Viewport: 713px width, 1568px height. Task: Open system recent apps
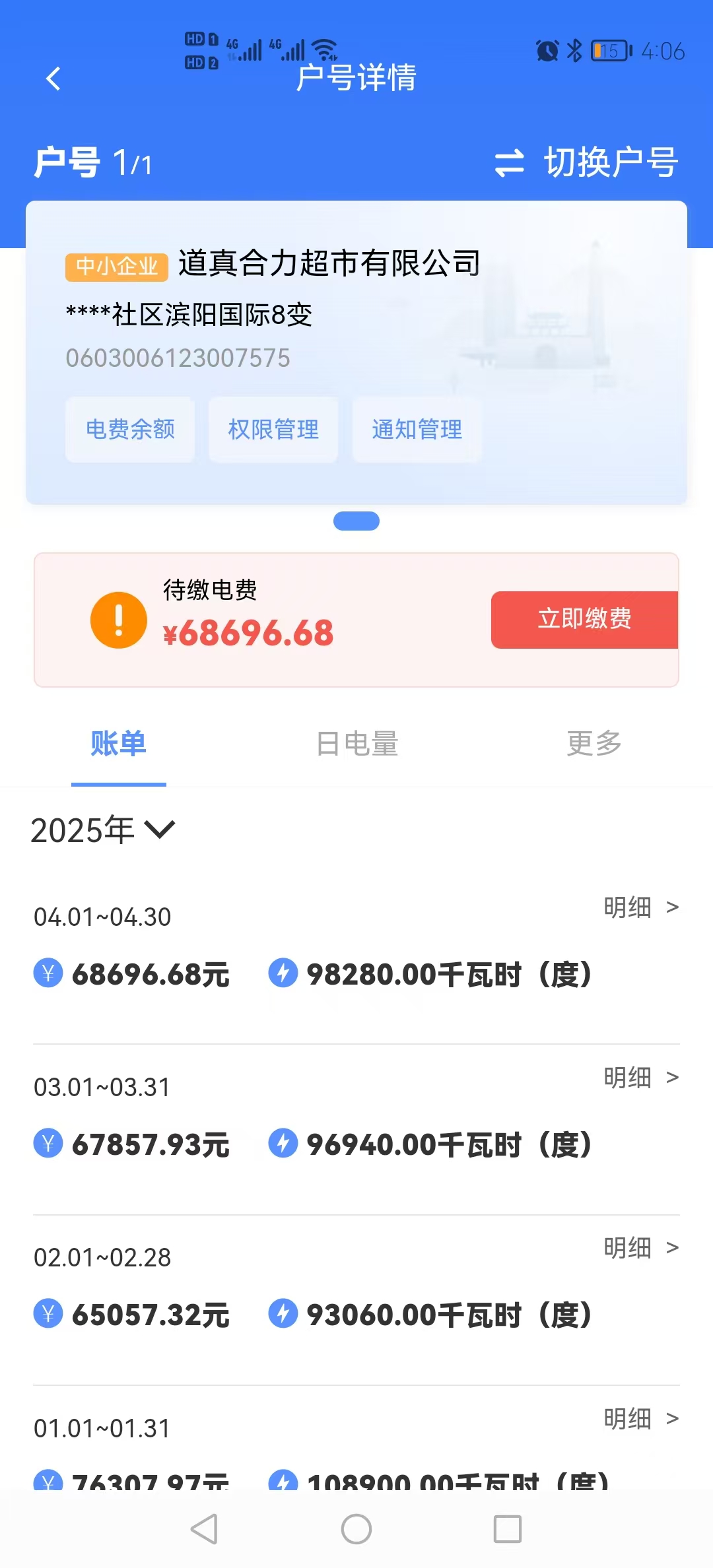tap(508, 1529)
